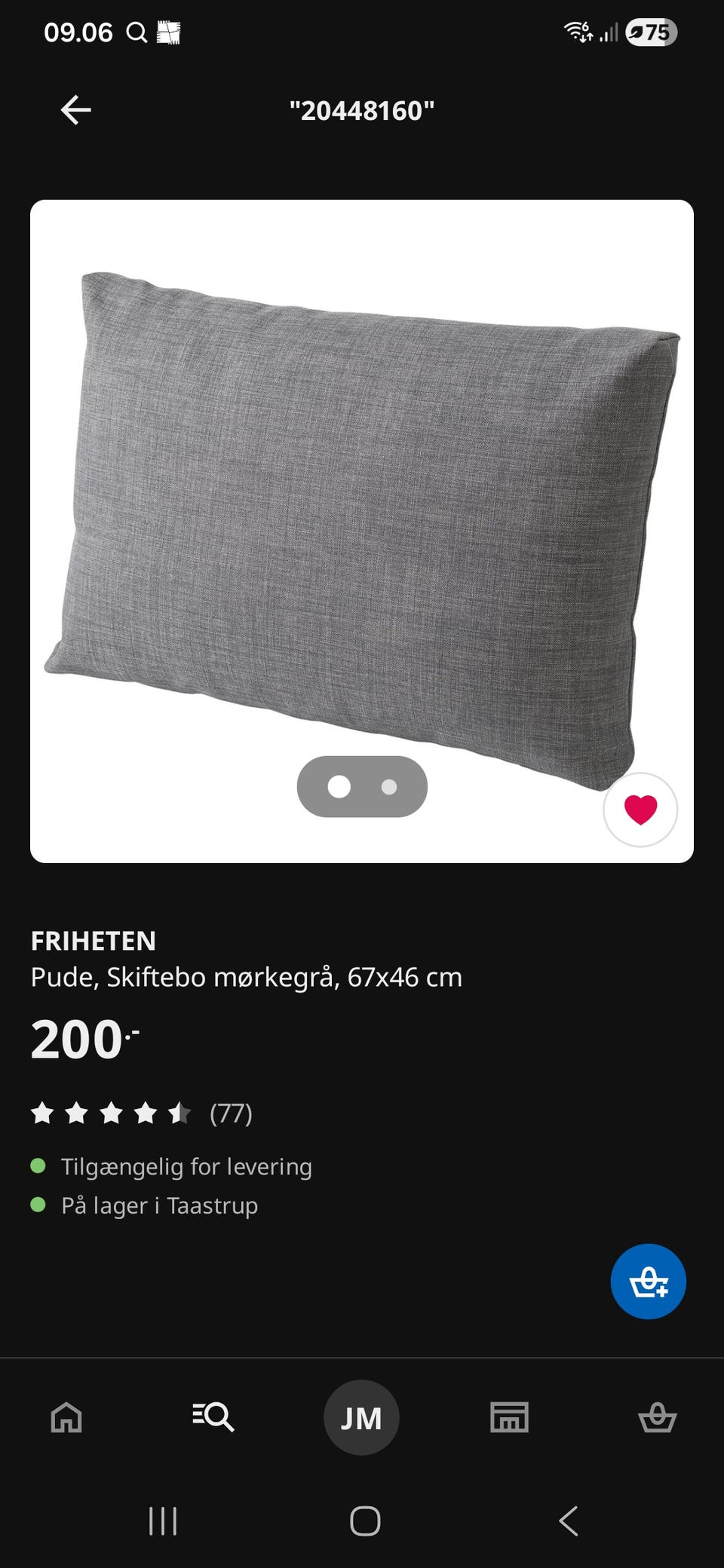Add the FRIHETEN pude to the basket
This screenshot has width=724, height=1568.
(x=648, y=1280)
